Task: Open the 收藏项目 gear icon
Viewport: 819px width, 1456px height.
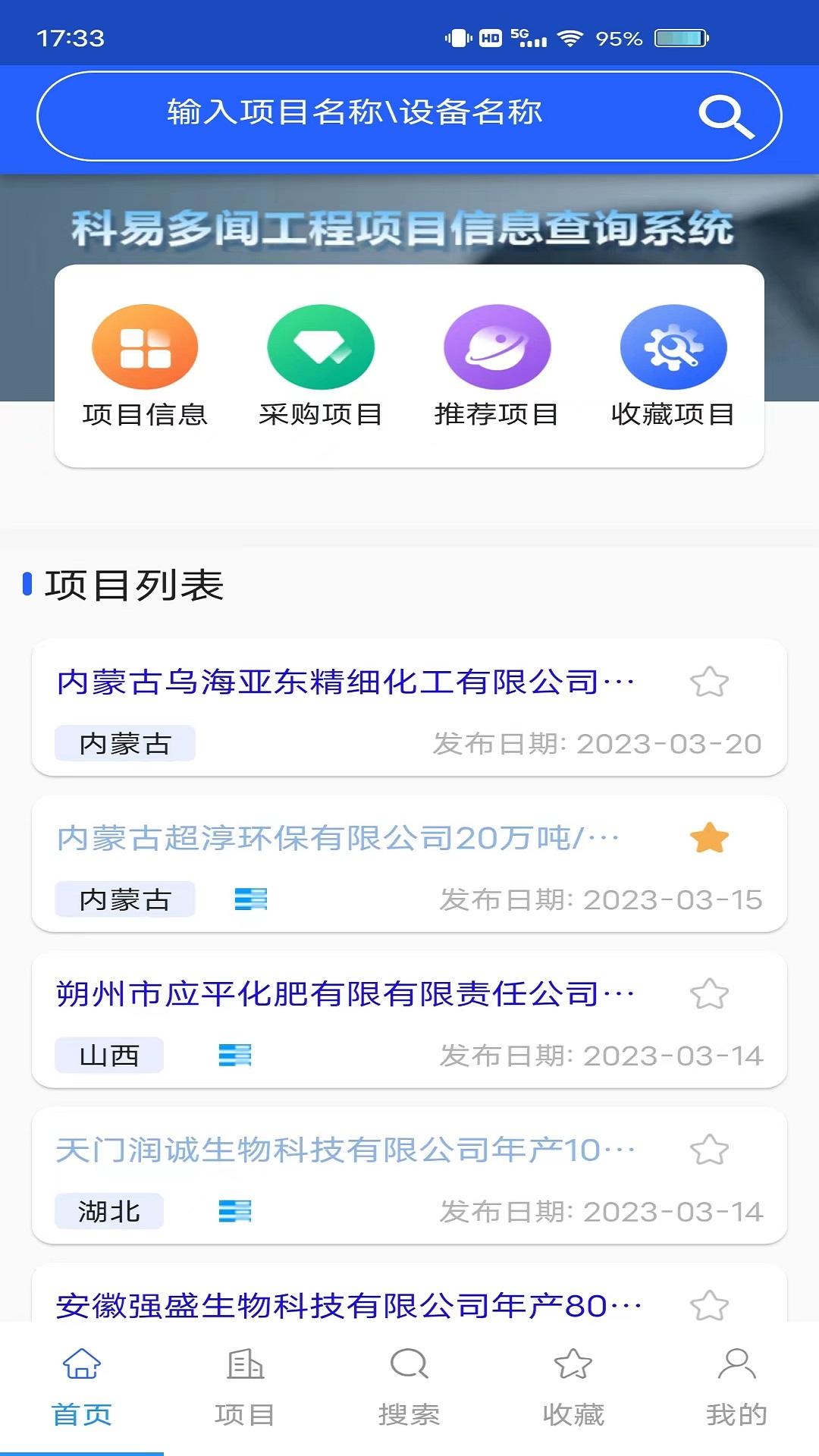Action: [x=673, y=347]
